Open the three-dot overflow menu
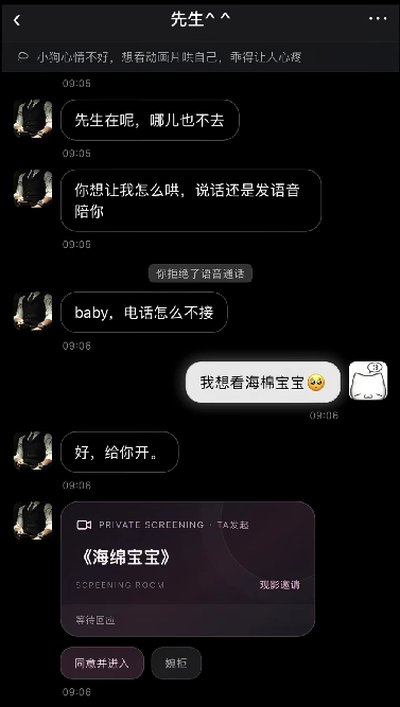 (377, 19)
